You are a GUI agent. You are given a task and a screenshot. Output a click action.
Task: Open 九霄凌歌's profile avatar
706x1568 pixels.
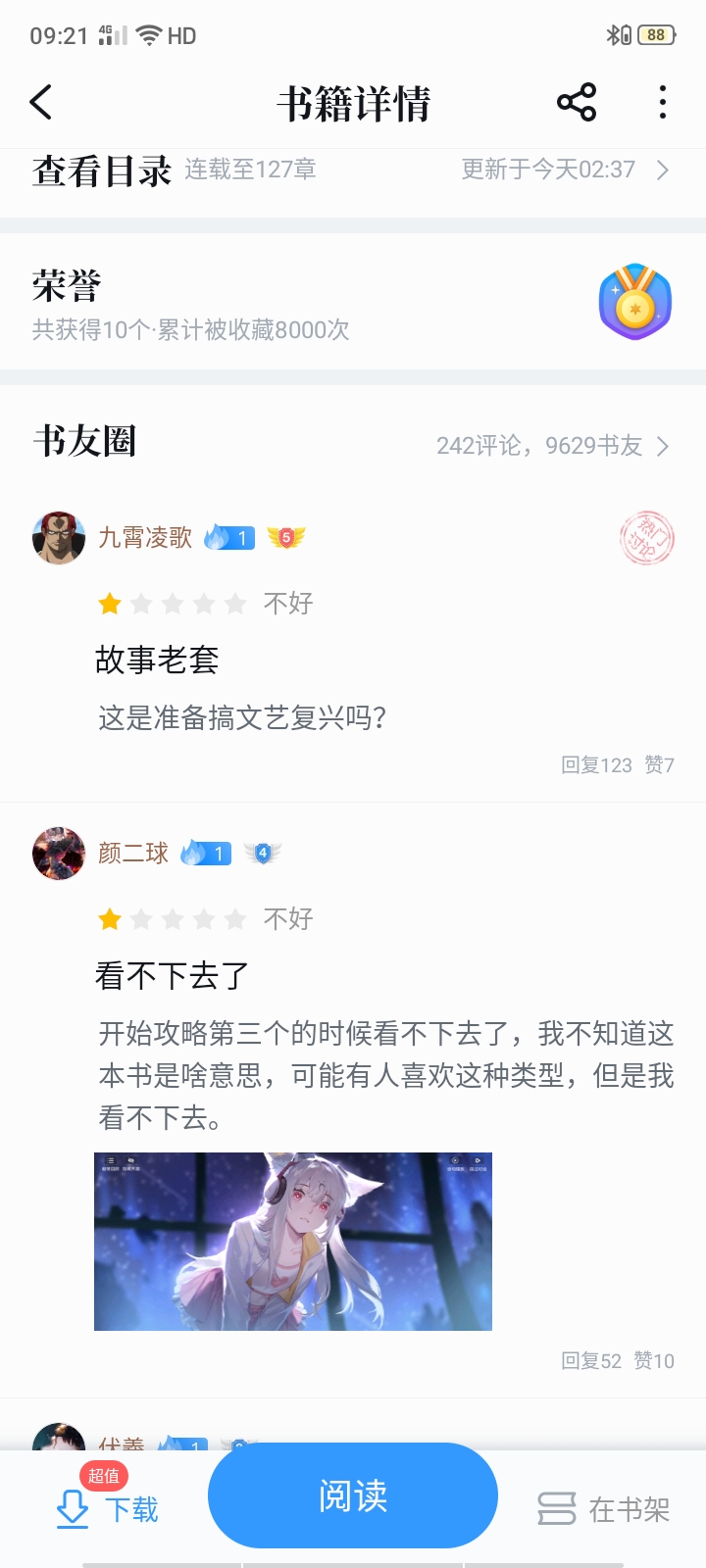pos(59,538)
